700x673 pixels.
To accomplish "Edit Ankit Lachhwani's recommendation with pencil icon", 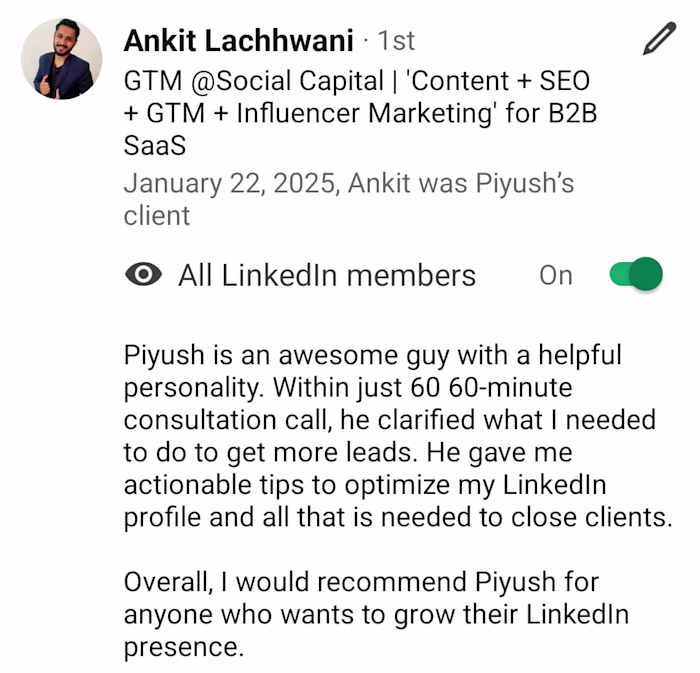I will [659, 39].
